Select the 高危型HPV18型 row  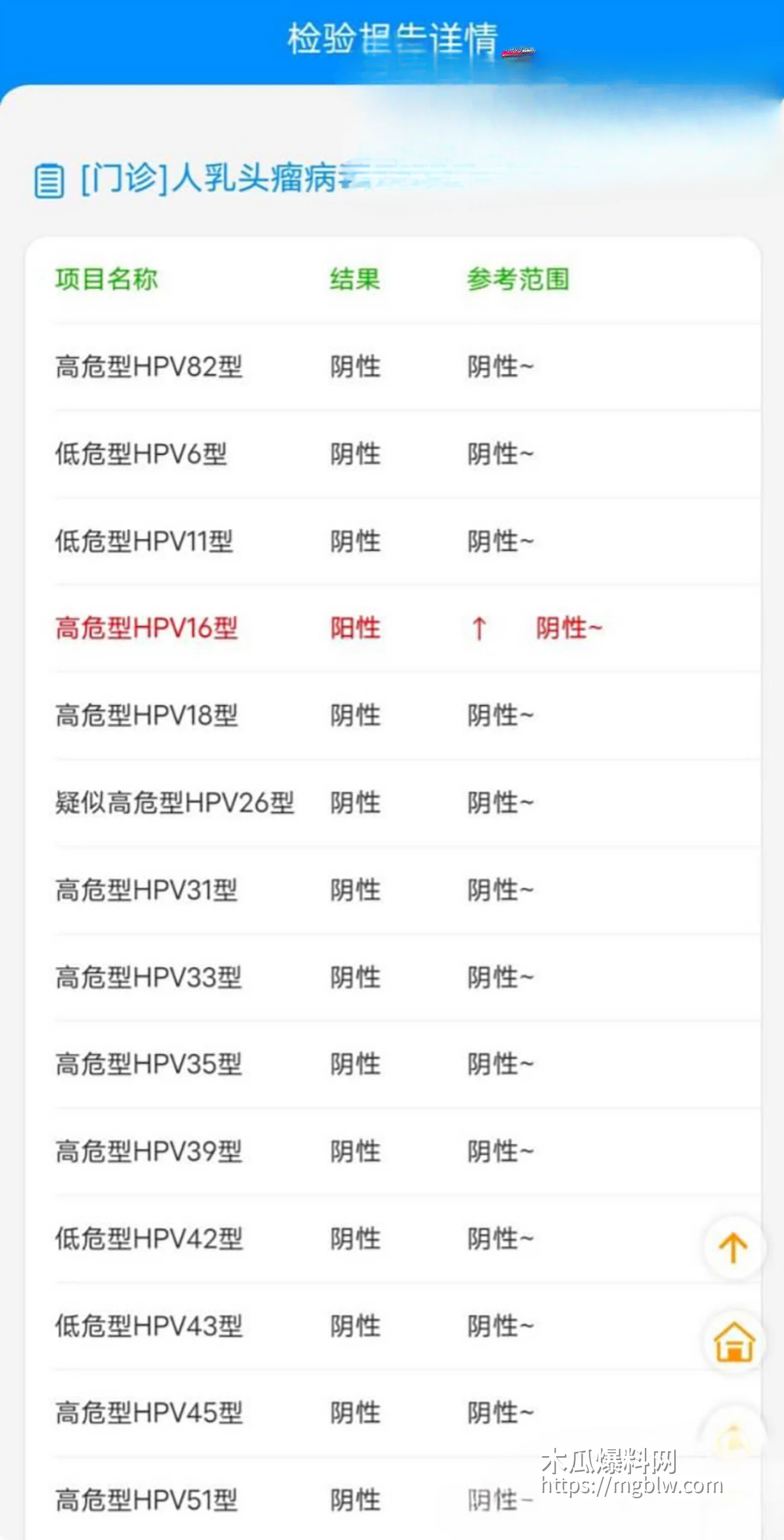coord(147,715)
